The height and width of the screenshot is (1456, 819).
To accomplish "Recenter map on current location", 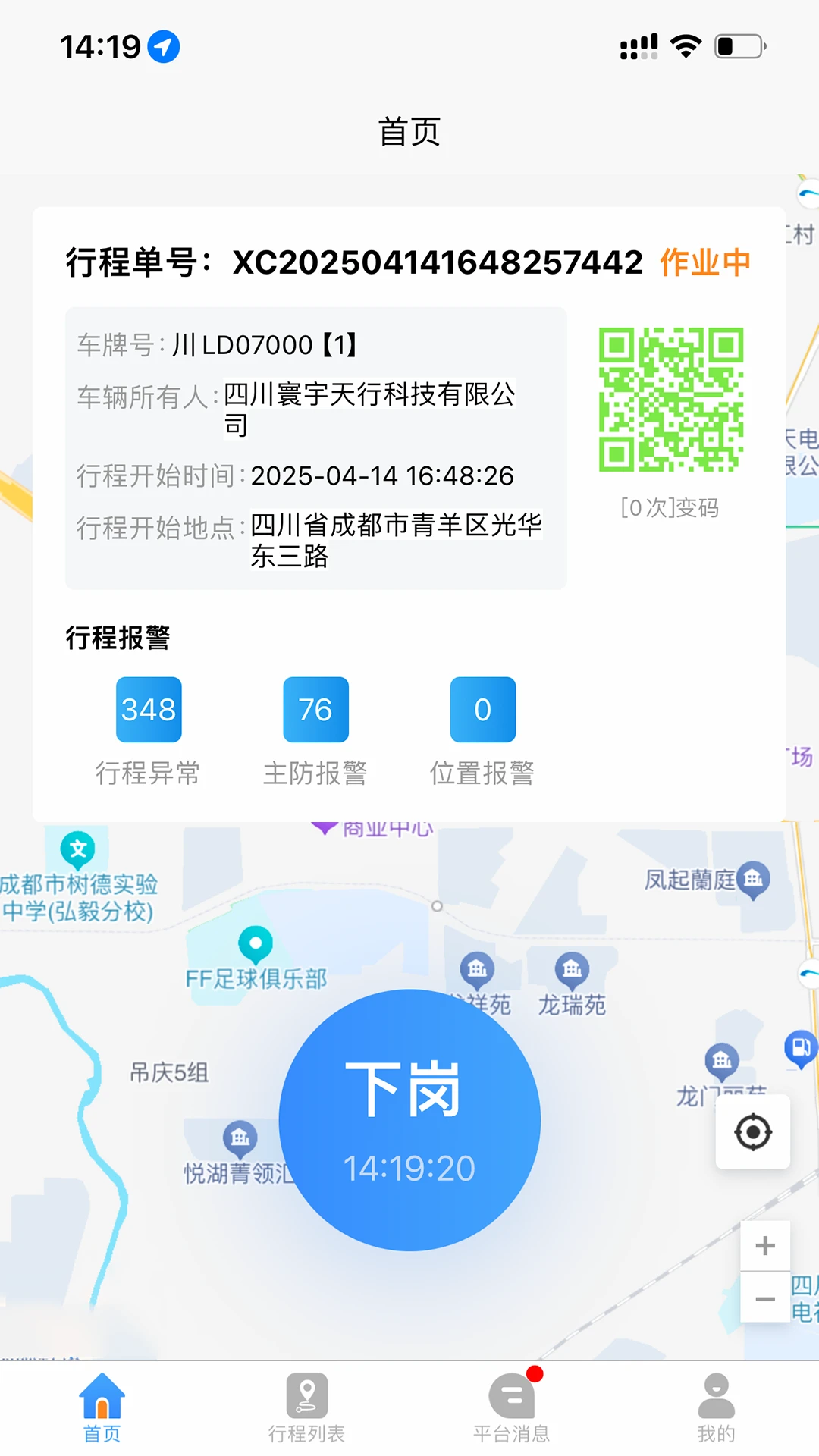I will [753, 1132].
